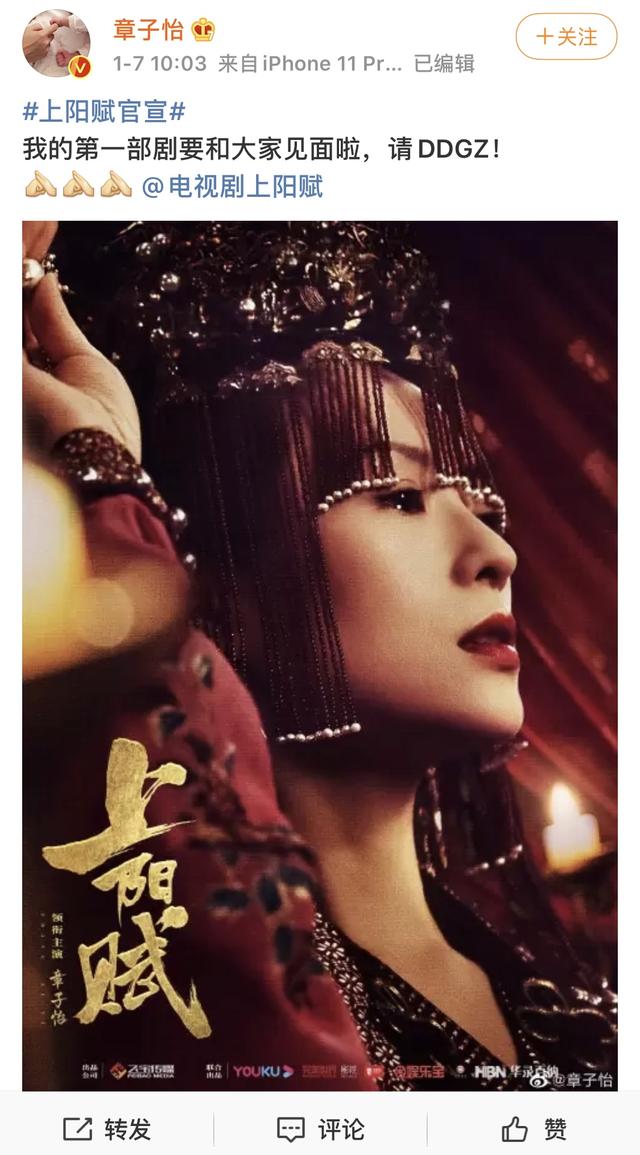This screenshot has width=640, height=1155.
Task: Like this post via 赞
Action: (534, 1129)
